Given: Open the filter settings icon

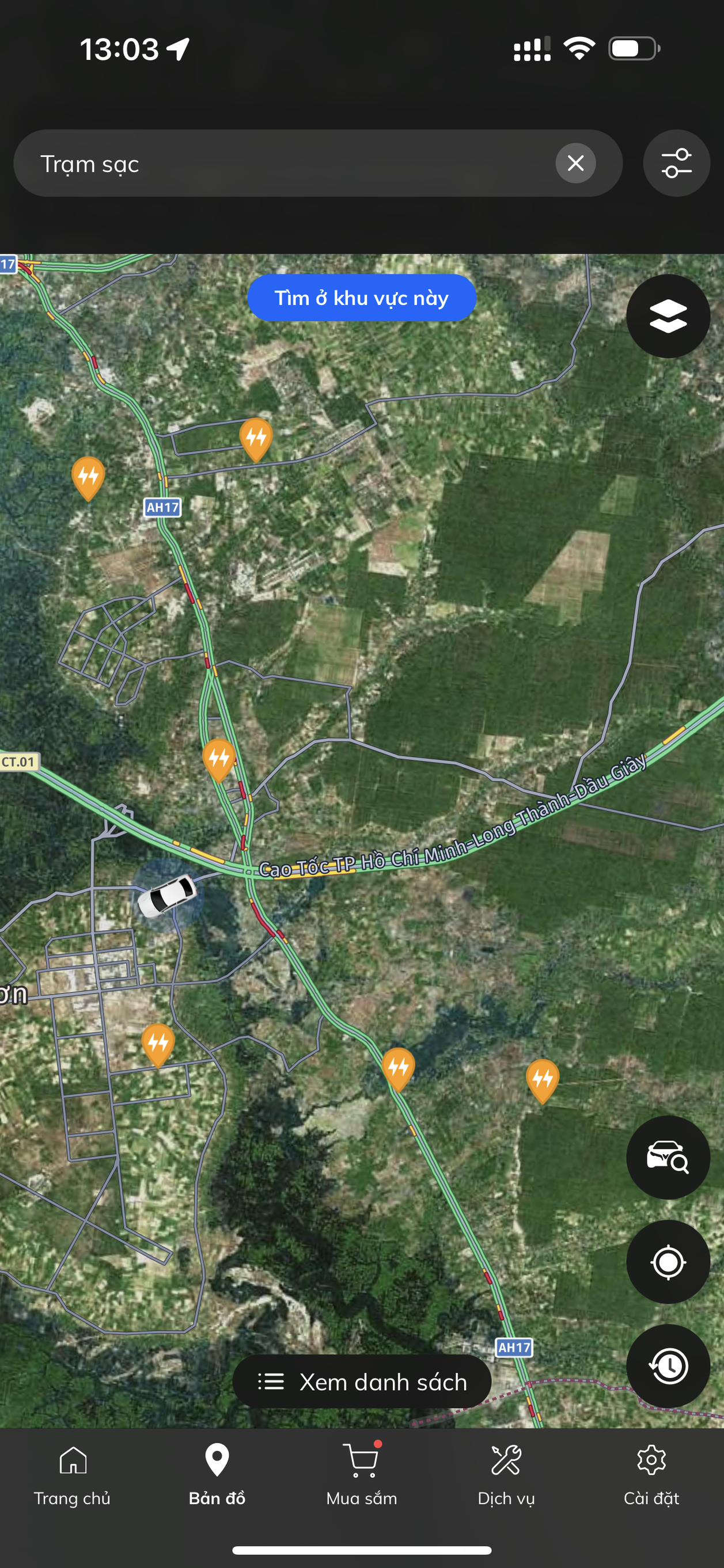Looking at the screenshot, I should (x=676, y=163).
